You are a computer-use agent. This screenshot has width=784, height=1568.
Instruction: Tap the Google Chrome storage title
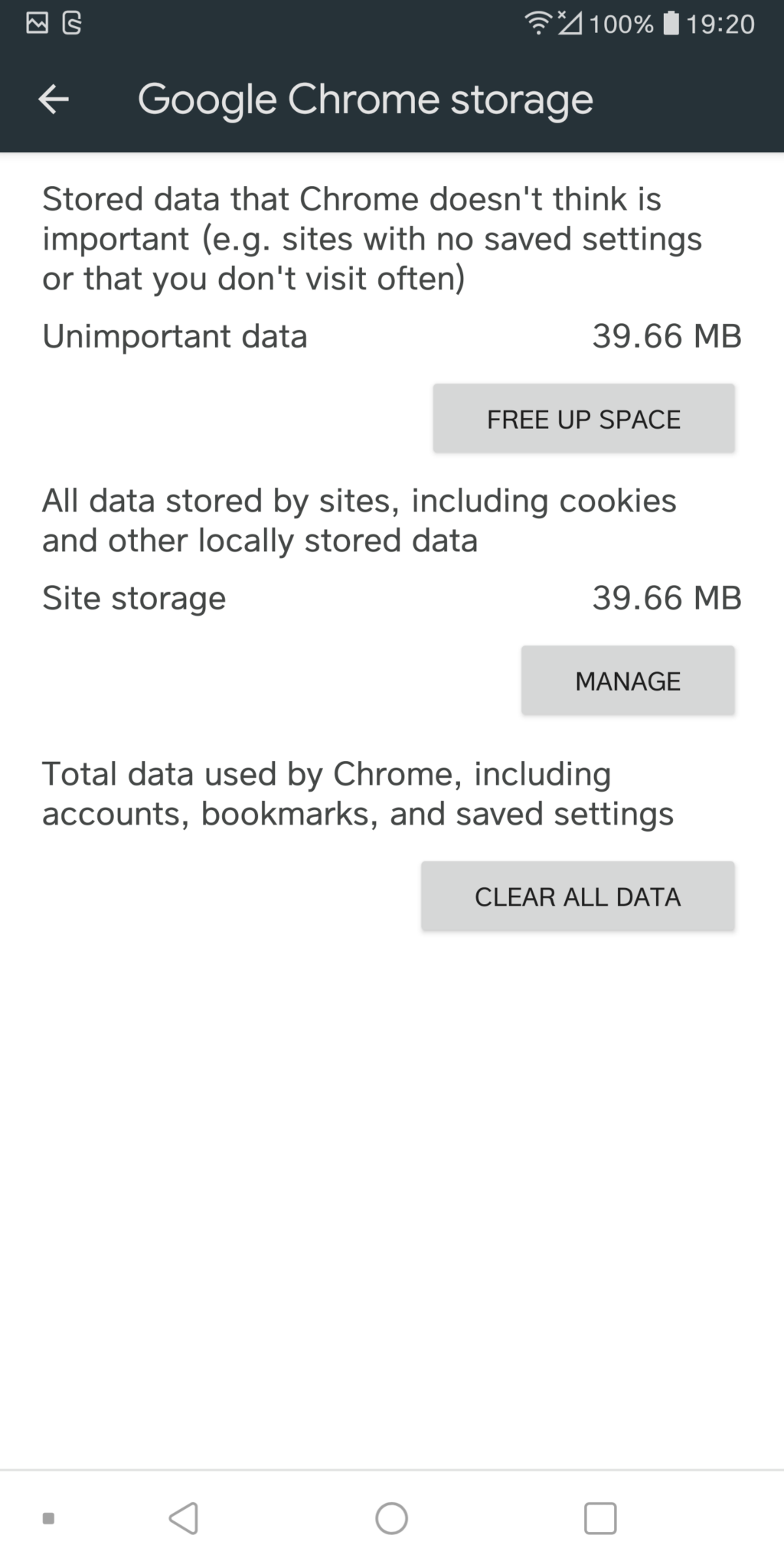click(366, 98)
